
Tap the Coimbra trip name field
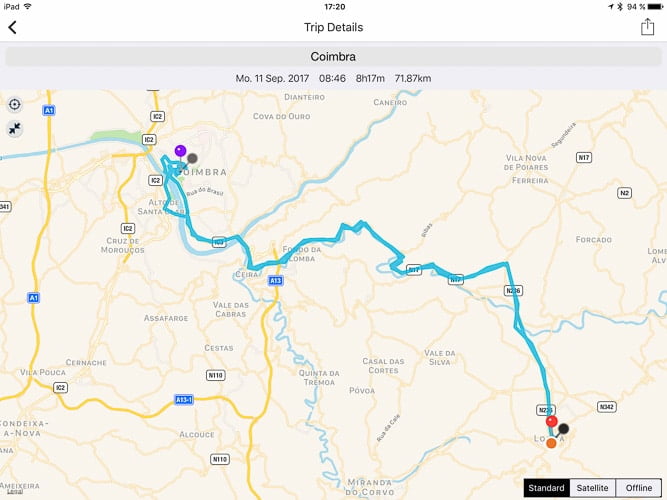point(333,56)
